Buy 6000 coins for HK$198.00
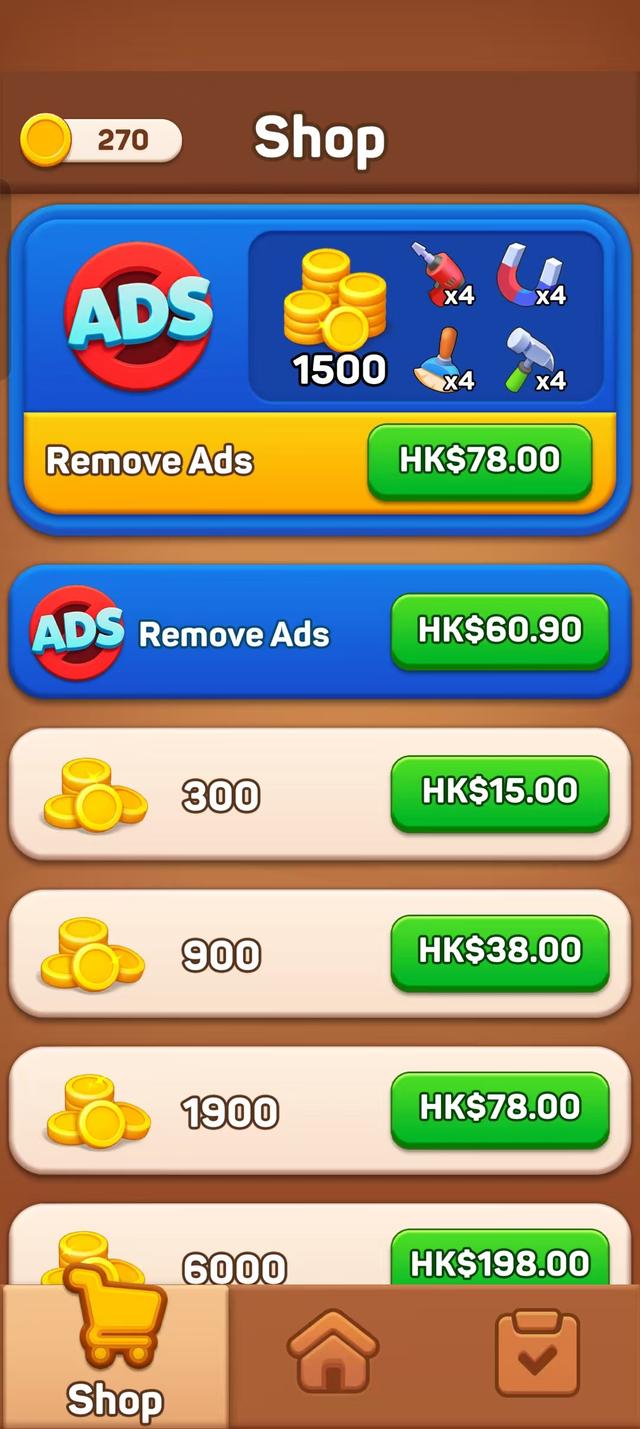The width and height of the screenshot is (640, 1429). pyautogui.click(x=499, y=1262)
